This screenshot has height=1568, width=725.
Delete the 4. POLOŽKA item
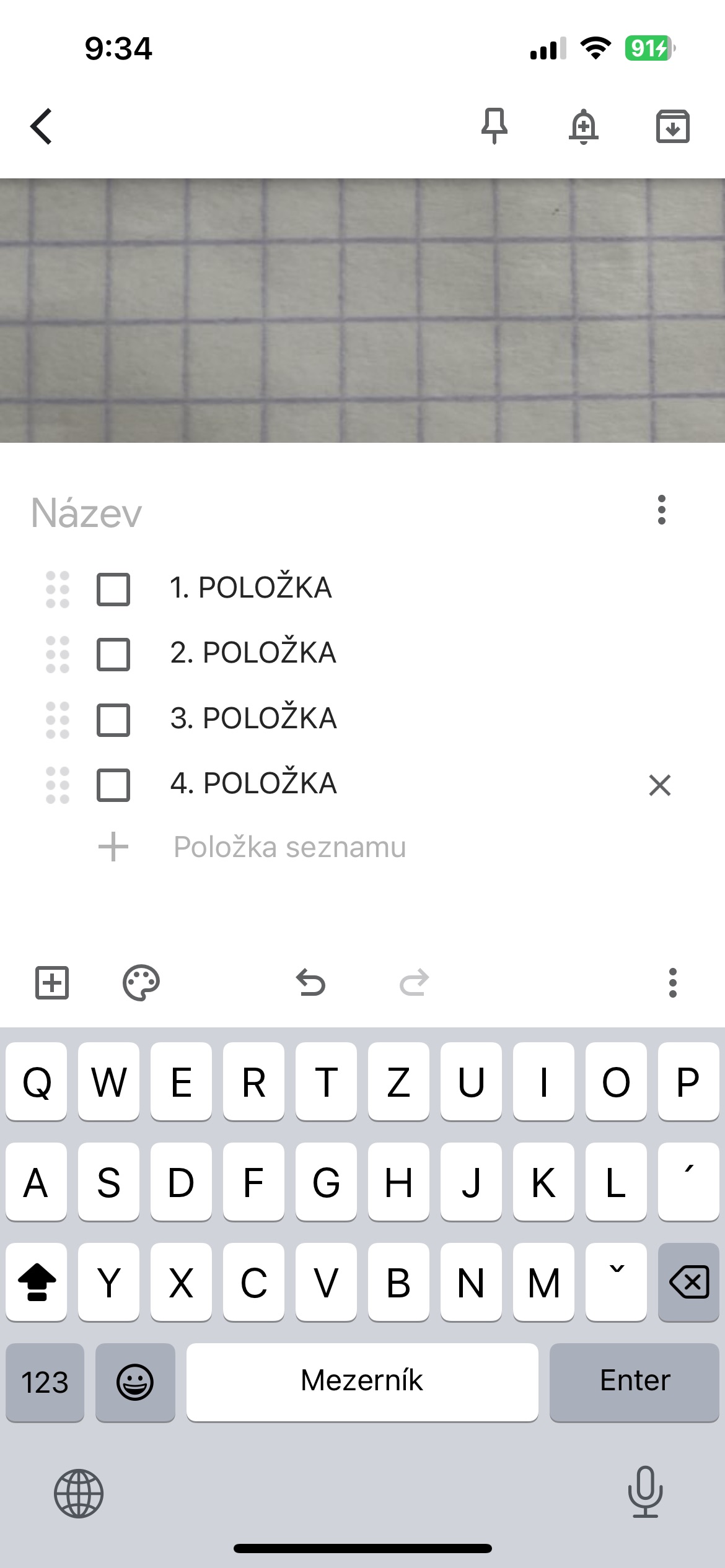click(x=660, y=785)
